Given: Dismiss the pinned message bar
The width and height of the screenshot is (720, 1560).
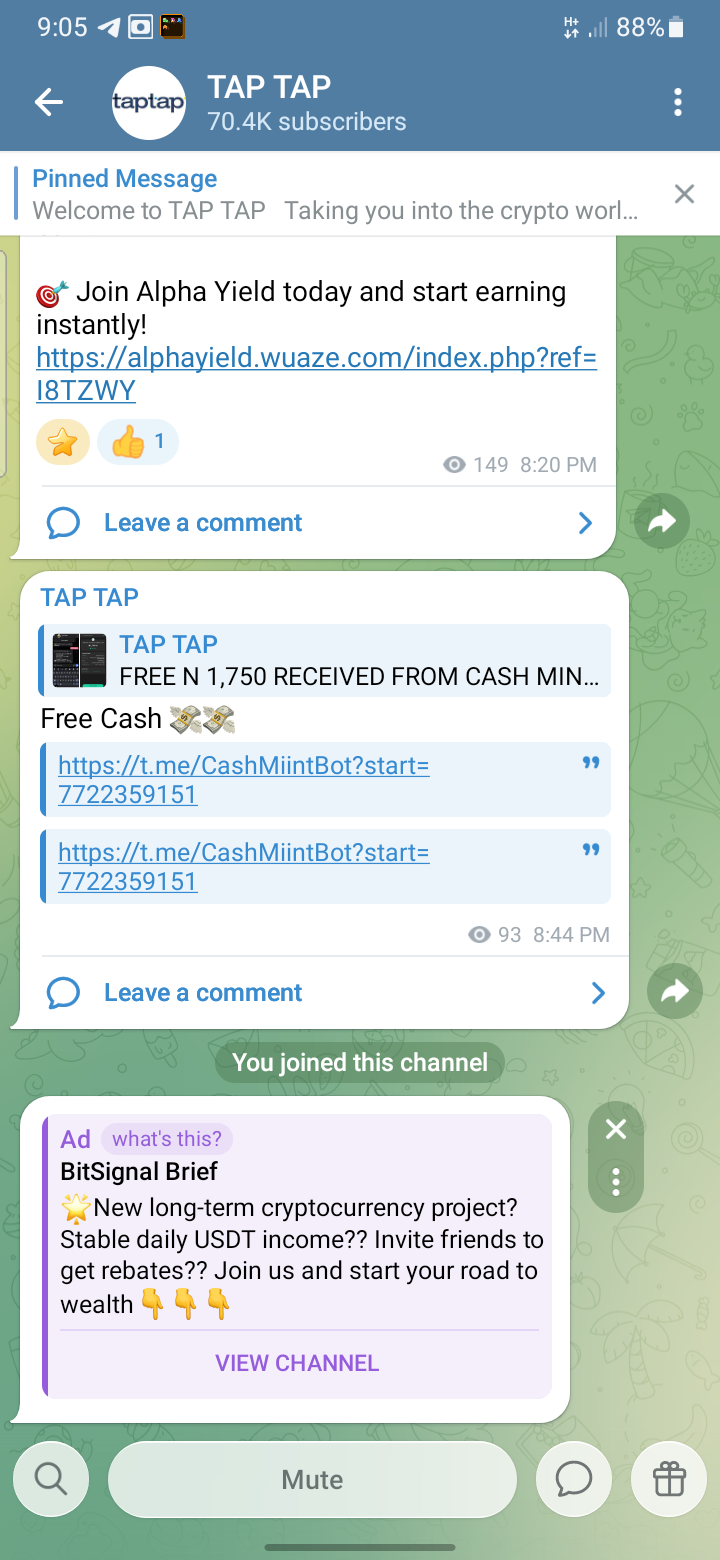Looking at the screenshot, I should tap(684, 194).
